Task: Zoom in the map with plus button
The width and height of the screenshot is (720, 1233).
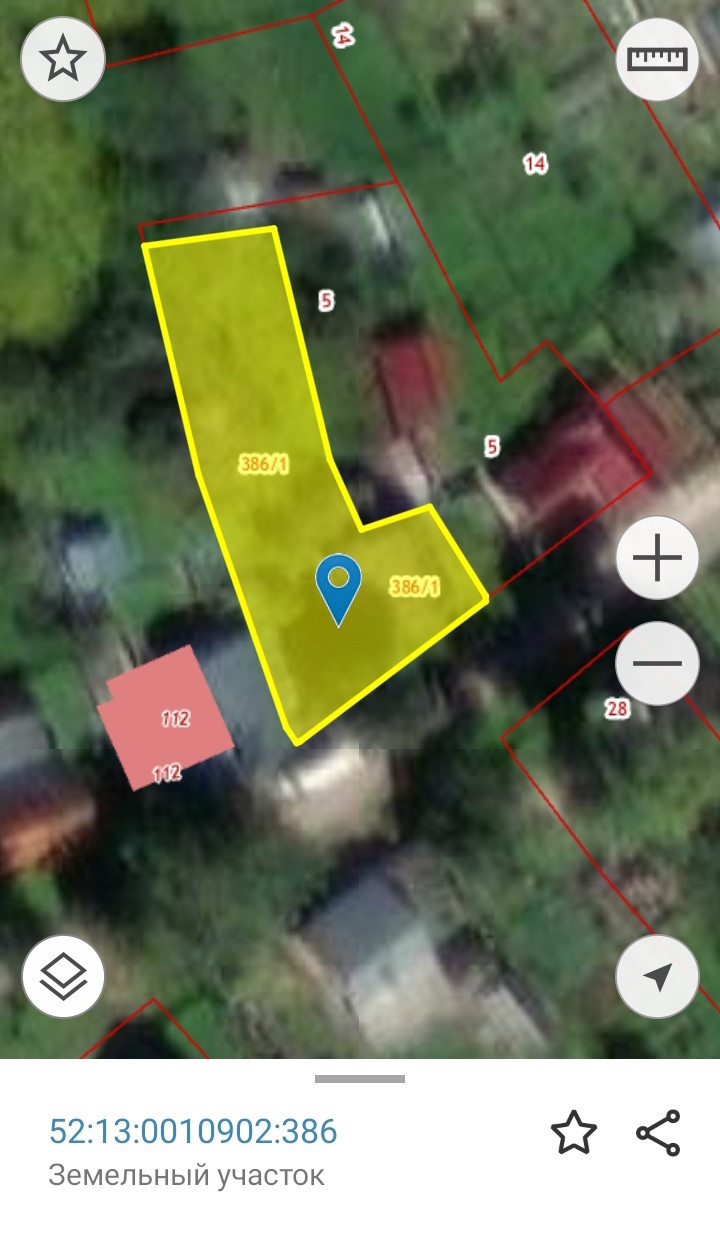Action: click(657, 558)
